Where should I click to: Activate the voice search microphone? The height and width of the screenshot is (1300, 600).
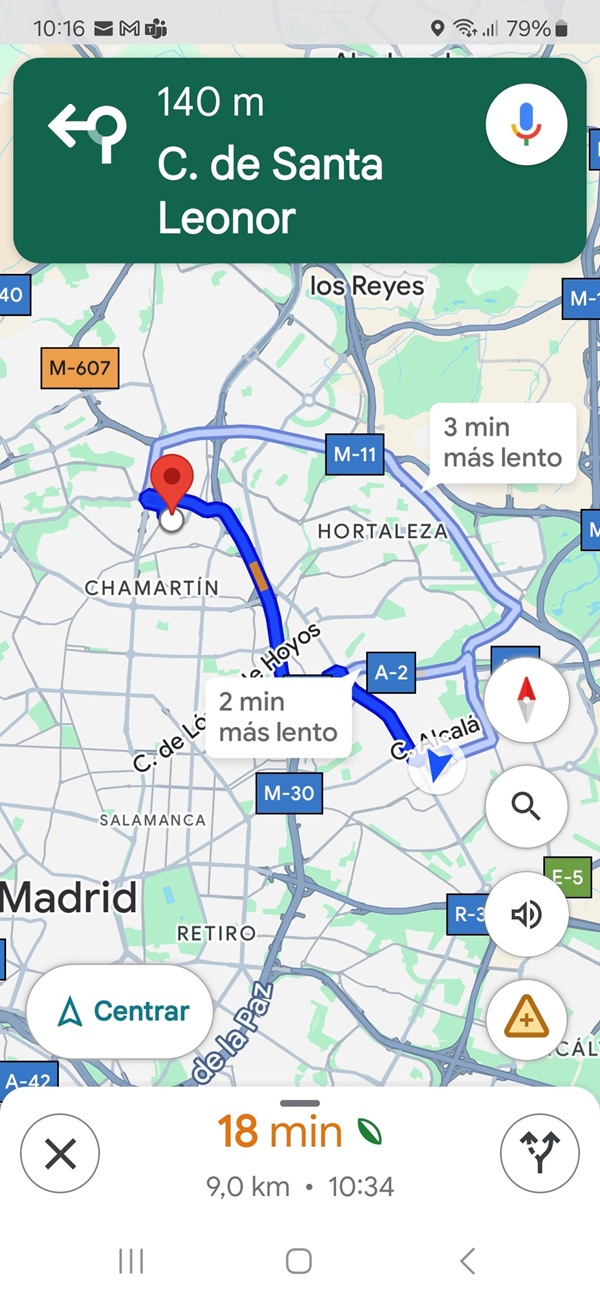526,126
